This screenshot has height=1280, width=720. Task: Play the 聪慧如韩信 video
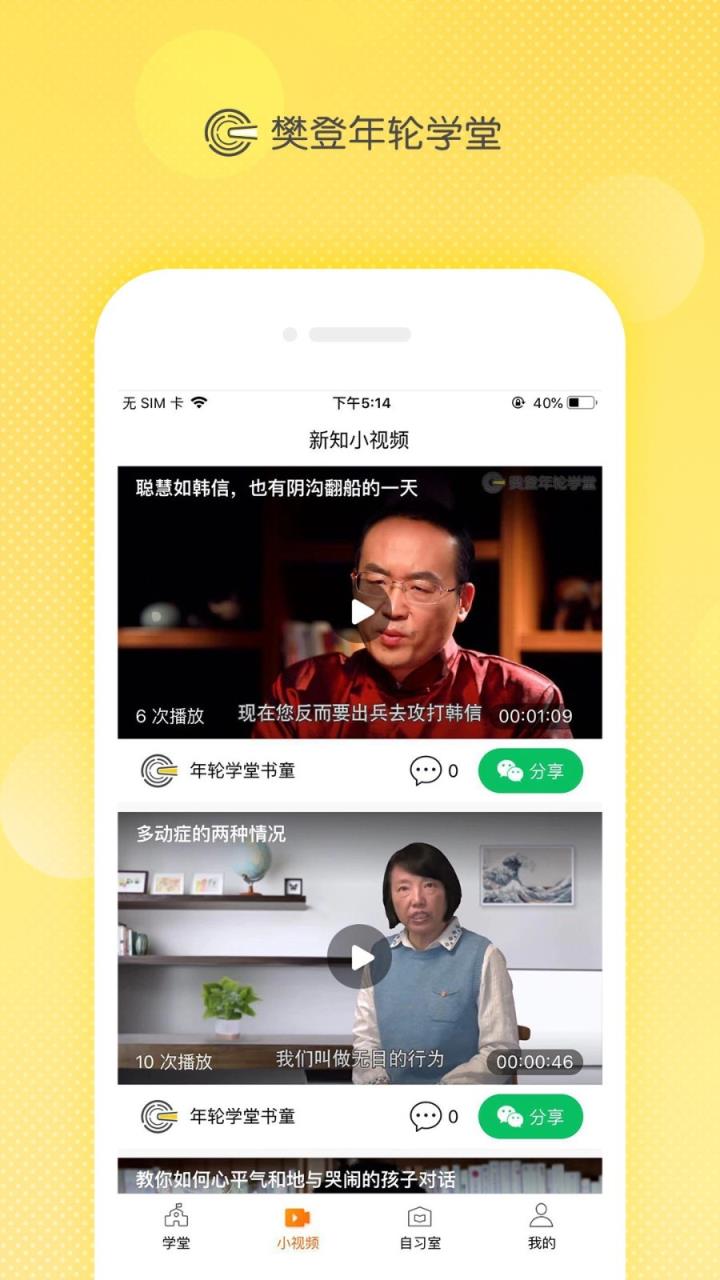coord(362,612)
